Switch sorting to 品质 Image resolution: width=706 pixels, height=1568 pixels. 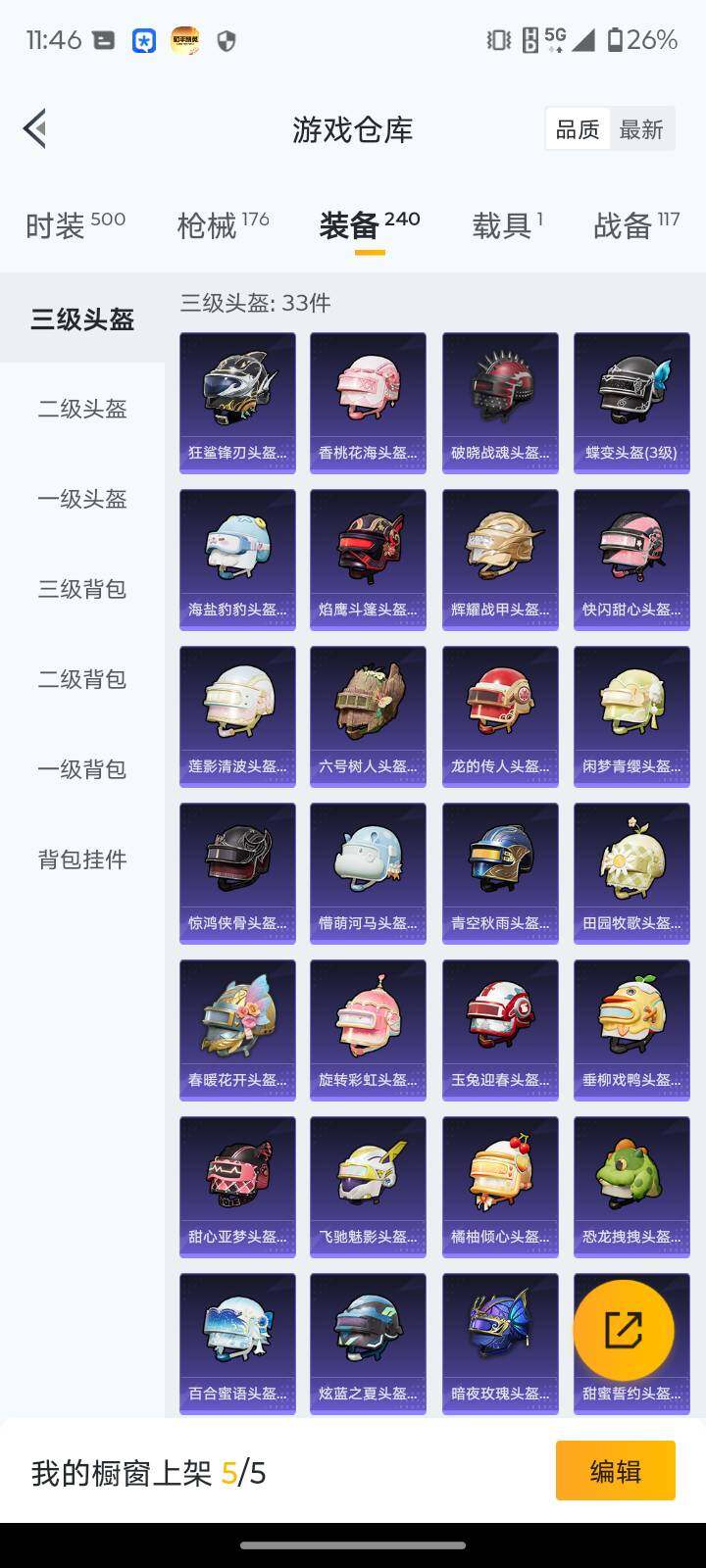click(x=578, y=128)
